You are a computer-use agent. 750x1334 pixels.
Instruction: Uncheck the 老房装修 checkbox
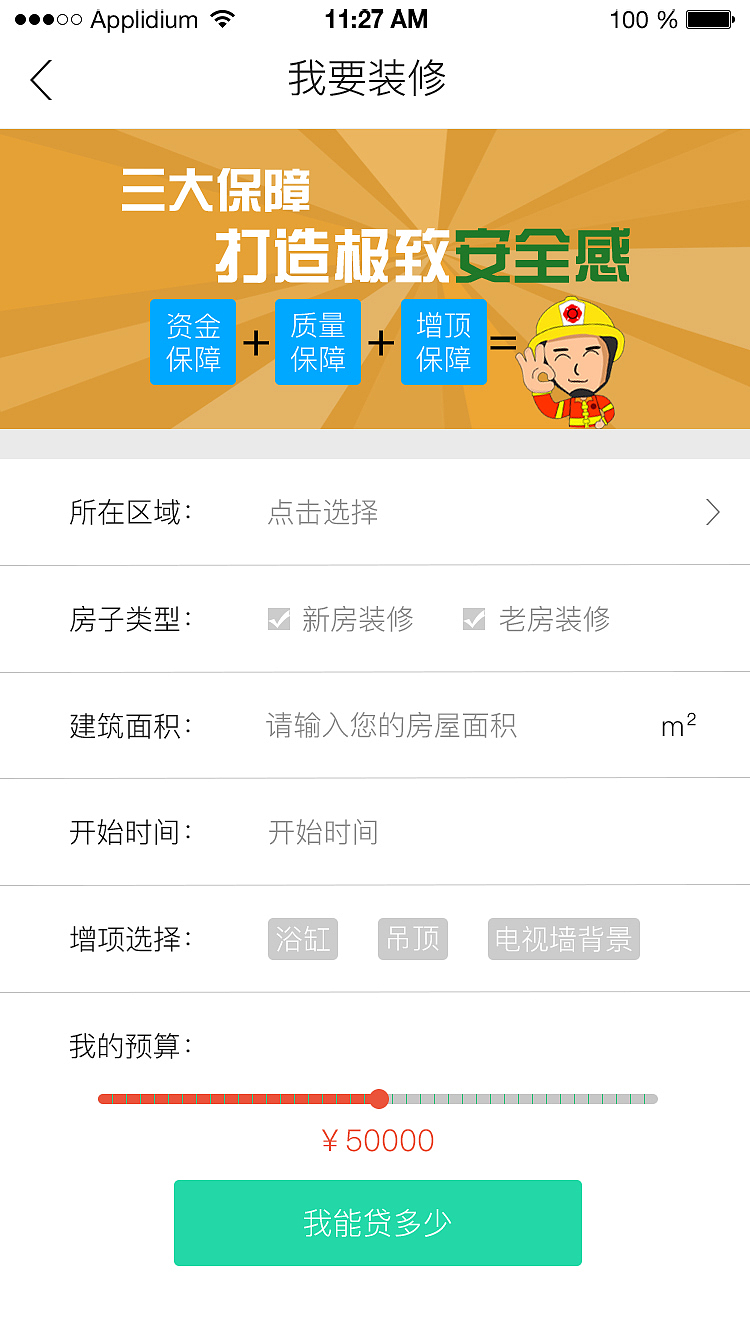tap(474, 619)
